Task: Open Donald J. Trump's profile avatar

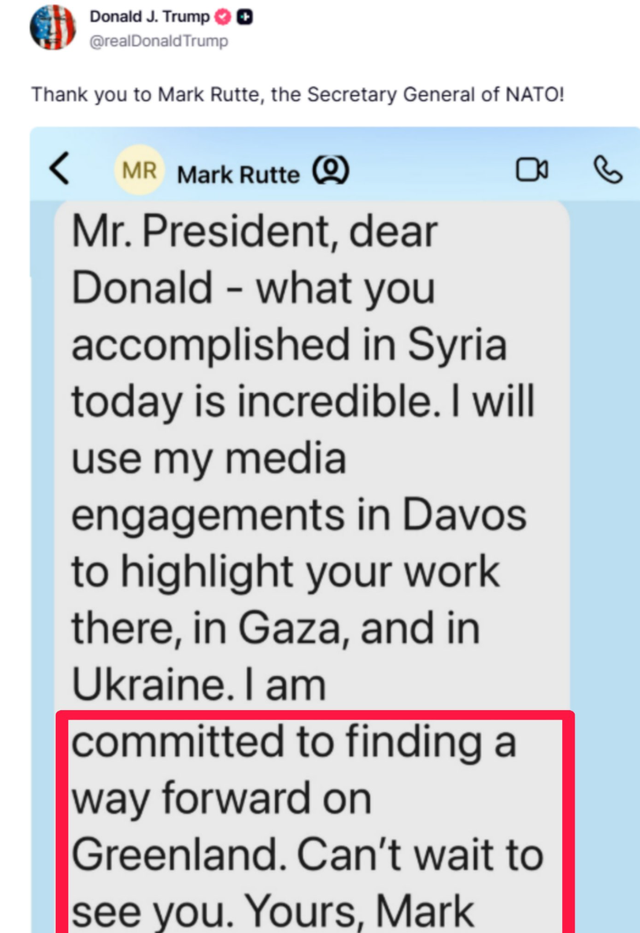Action: tap(52, 28)
